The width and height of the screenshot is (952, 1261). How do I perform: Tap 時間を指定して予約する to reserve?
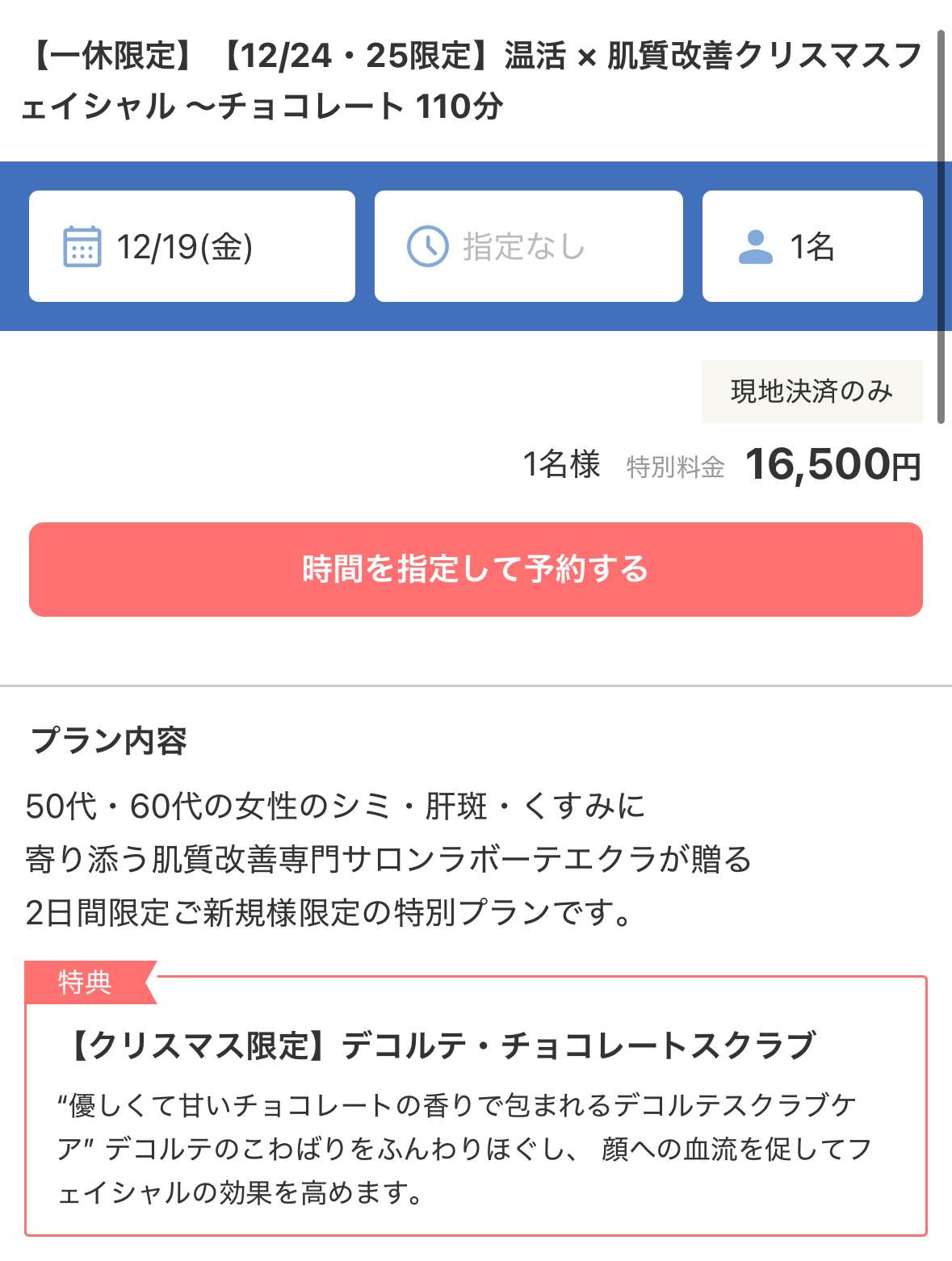click(476, 569)
